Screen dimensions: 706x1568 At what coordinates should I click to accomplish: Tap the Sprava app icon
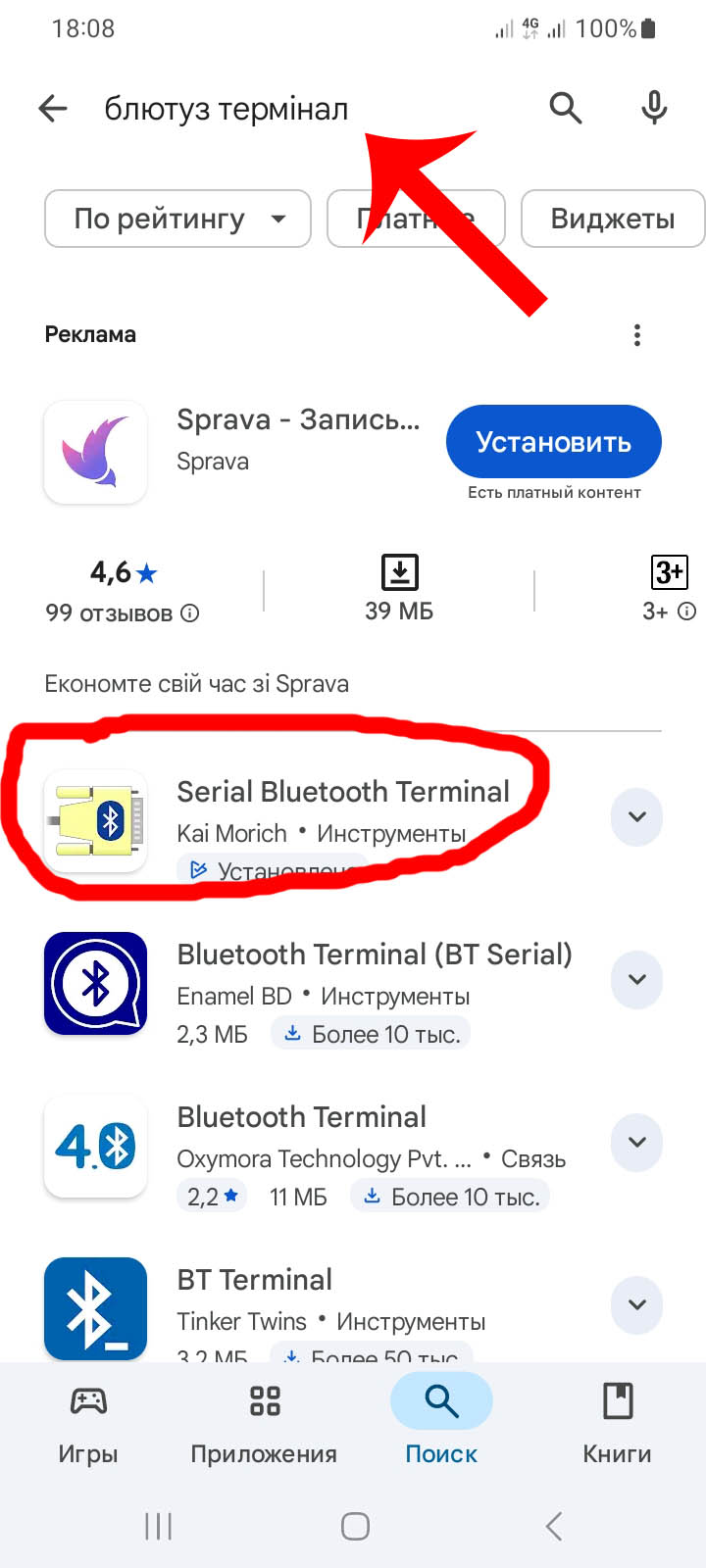click(95, 452)
